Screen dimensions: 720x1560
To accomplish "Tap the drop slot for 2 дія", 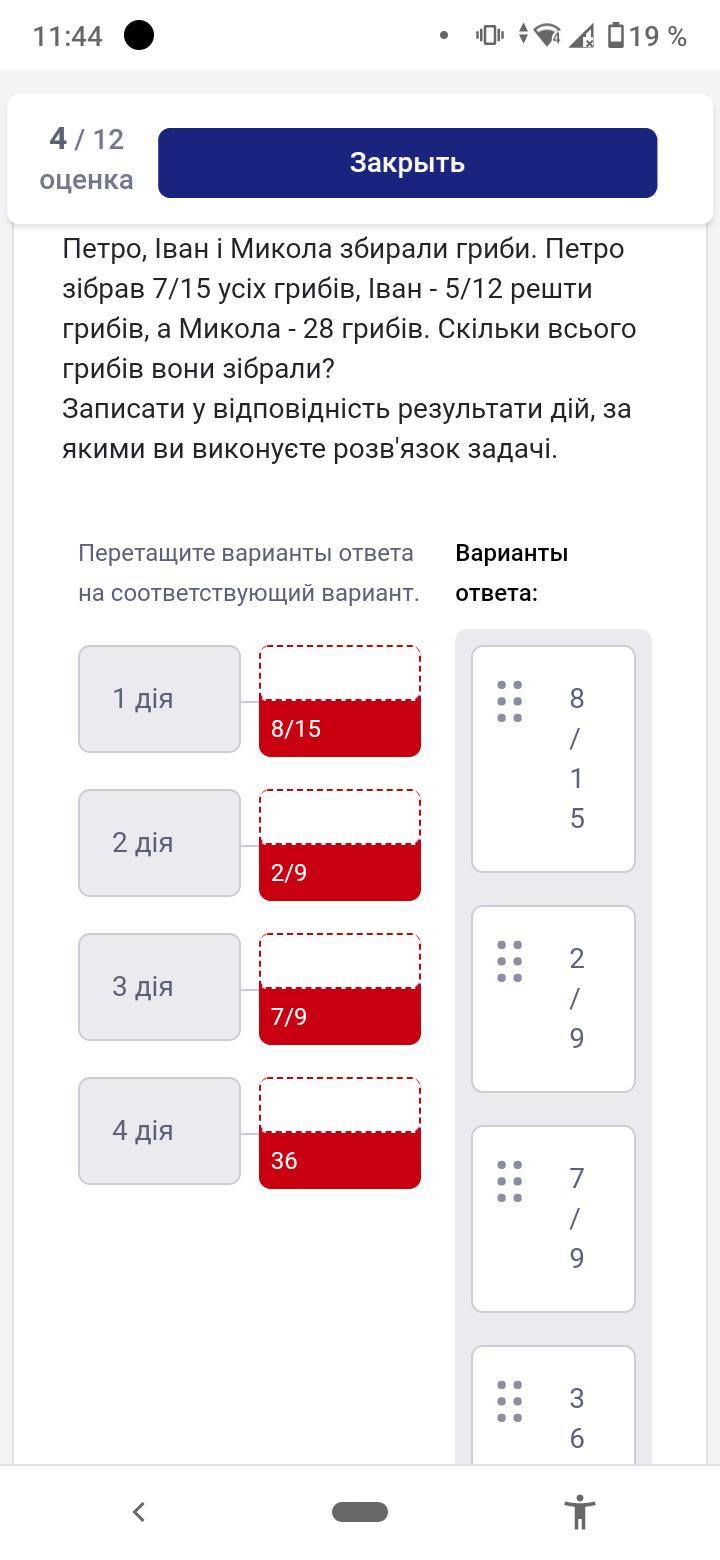I will (339, 818).
